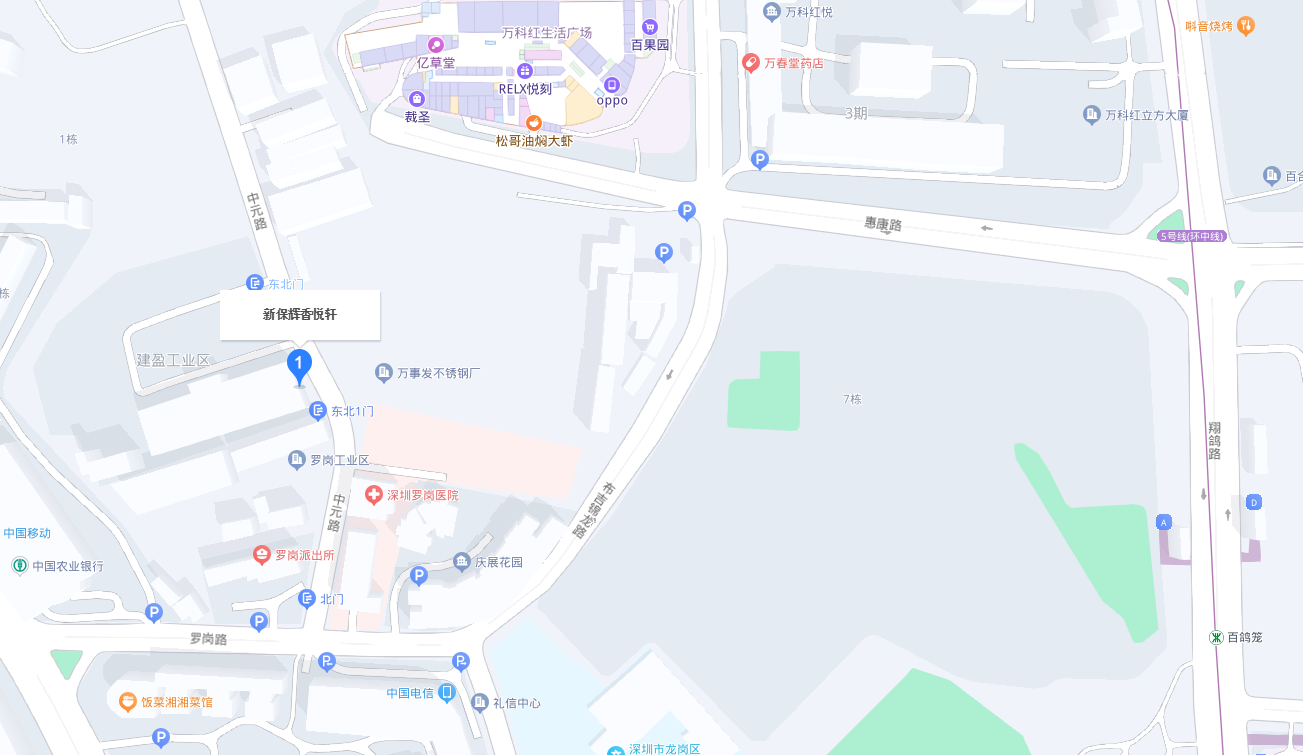1303x755 pixels.
Task: Select the 深圳罗岗医院 hospital point on the map
Action: [374, 495]
